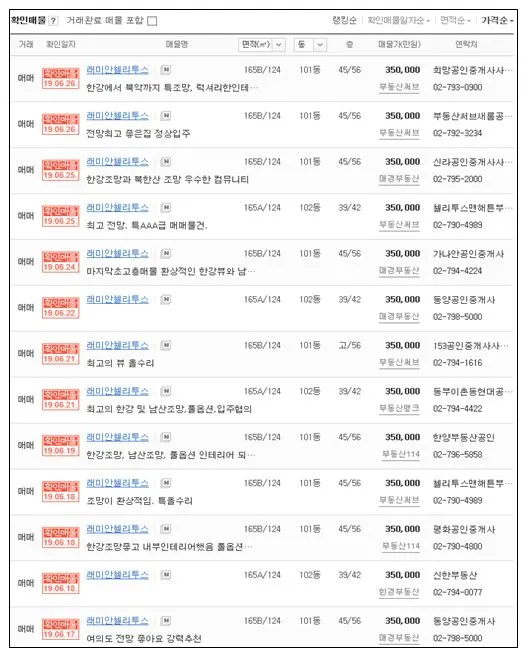Open 래미안첼리투스 listing described 최고의 뷰 올수리
The height and width of the screenshot is (660, 528).
(x=117, y=345)
